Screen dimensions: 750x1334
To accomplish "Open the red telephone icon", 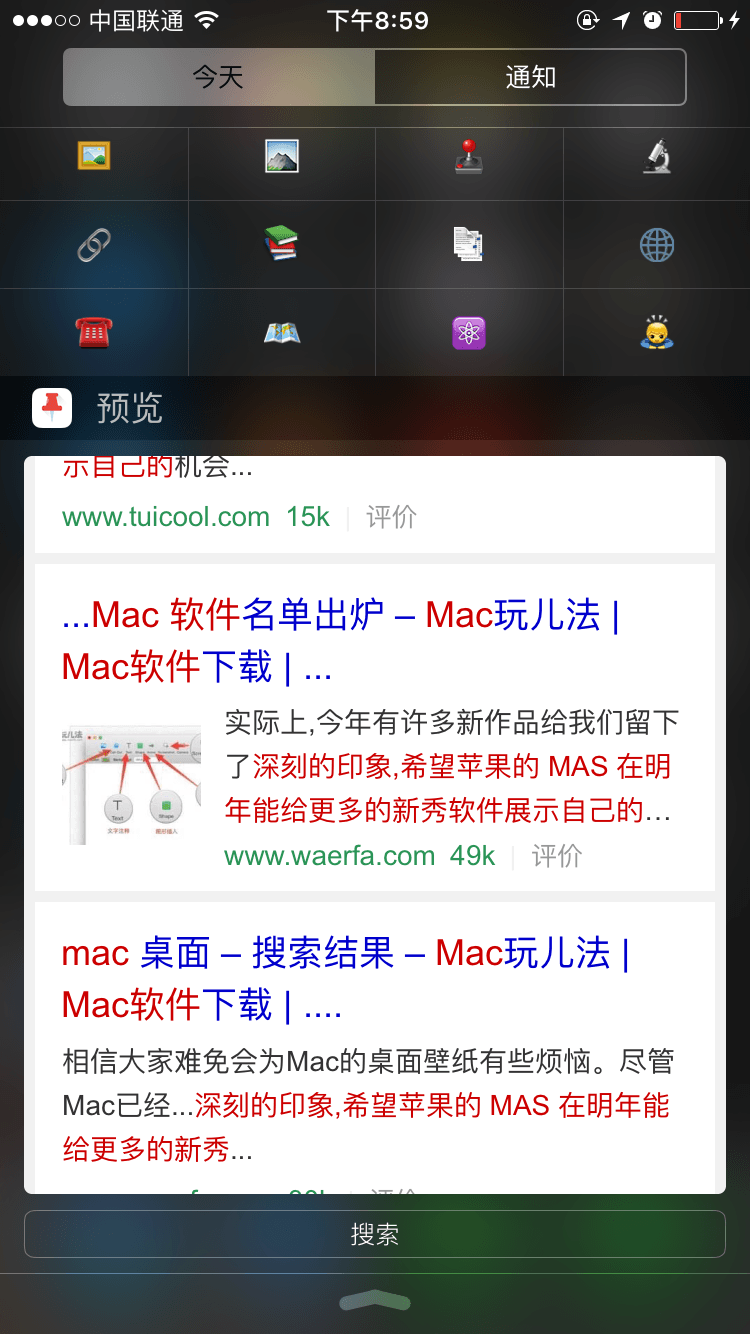I will tap(94, 332).
